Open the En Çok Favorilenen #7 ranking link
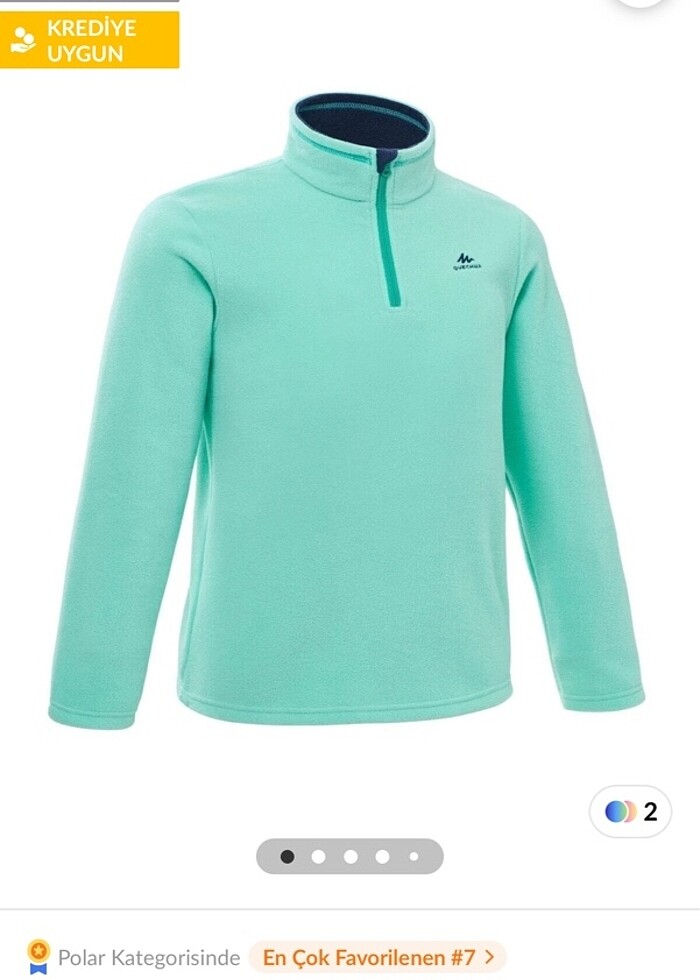 [x=377, y=957]
